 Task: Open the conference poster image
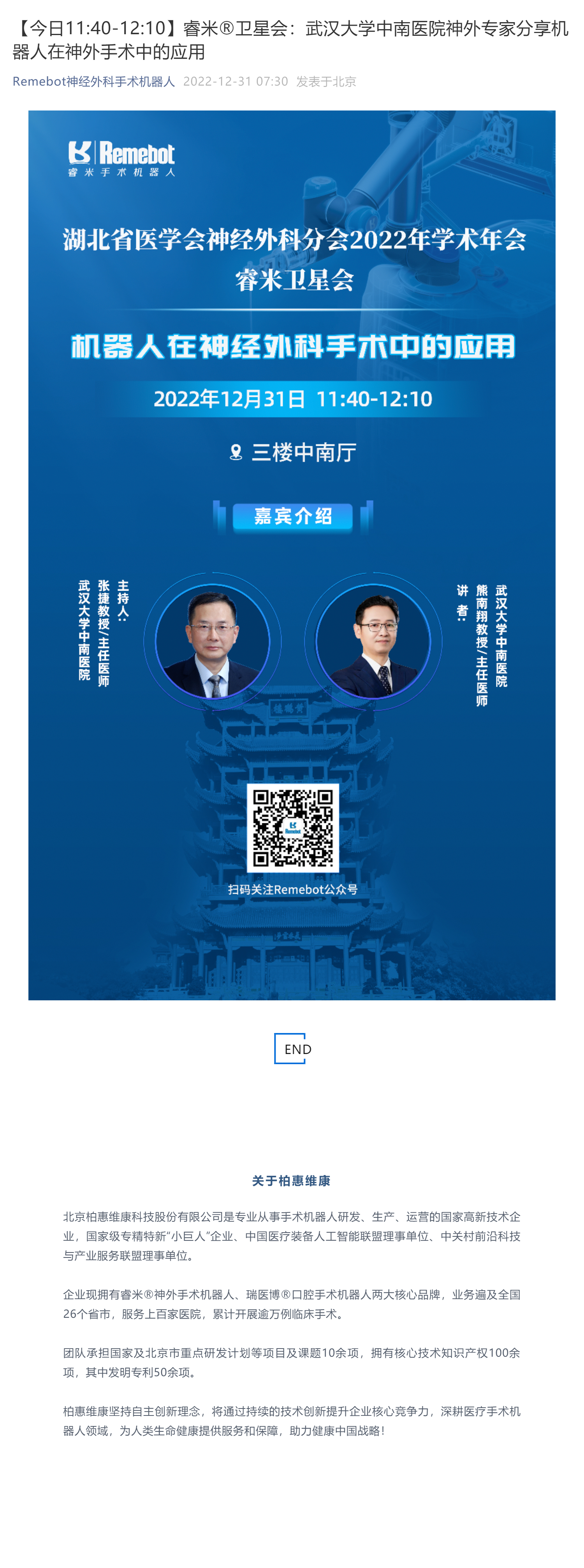pos(292,554)
